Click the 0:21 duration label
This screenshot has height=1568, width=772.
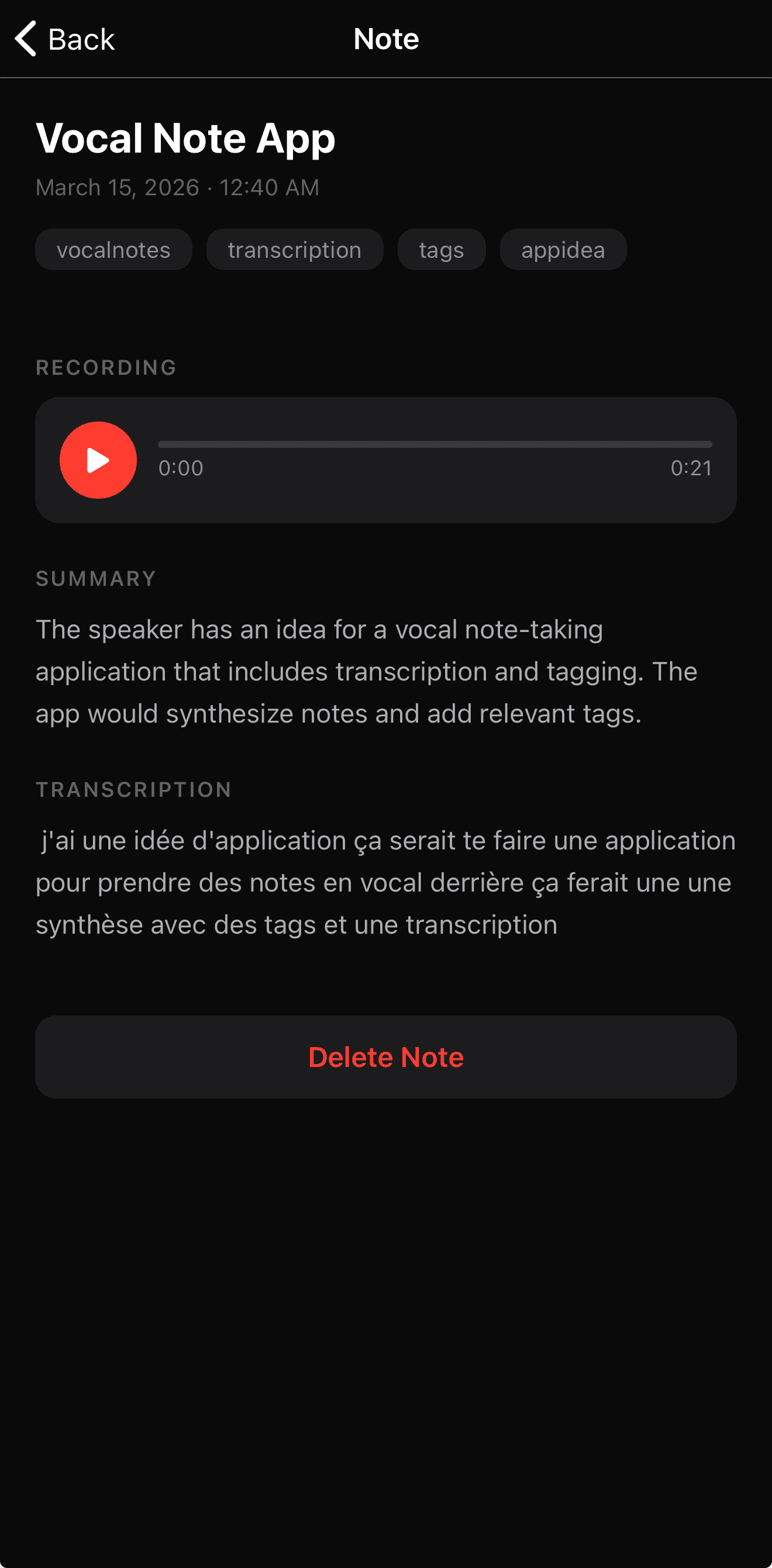(x=692, y=468)
